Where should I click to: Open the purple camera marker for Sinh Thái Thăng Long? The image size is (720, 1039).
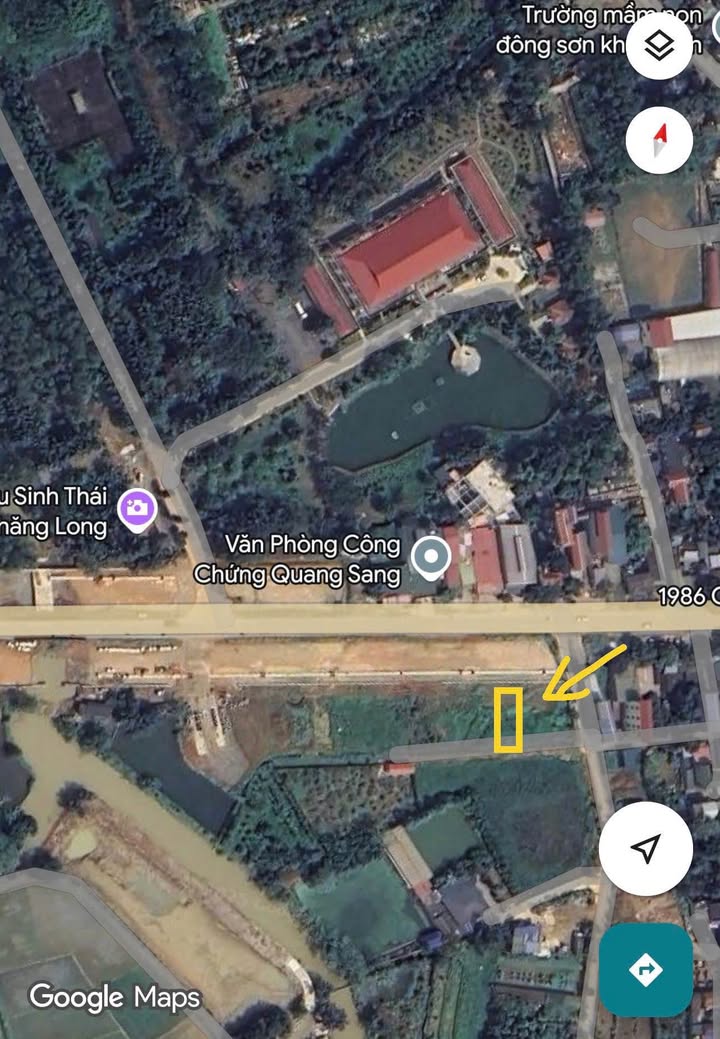pos(137,508)
